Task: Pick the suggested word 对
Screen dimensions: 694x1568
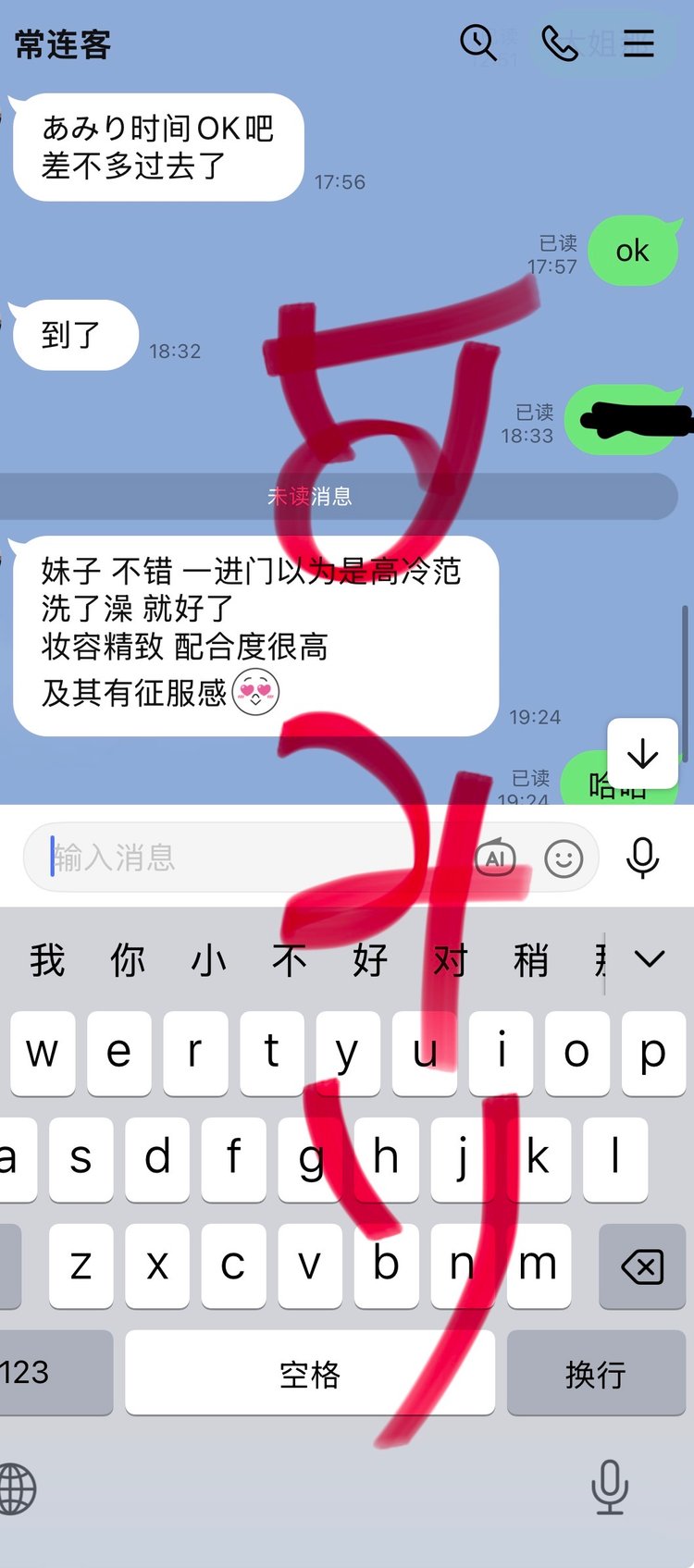Action: [451, 960]
